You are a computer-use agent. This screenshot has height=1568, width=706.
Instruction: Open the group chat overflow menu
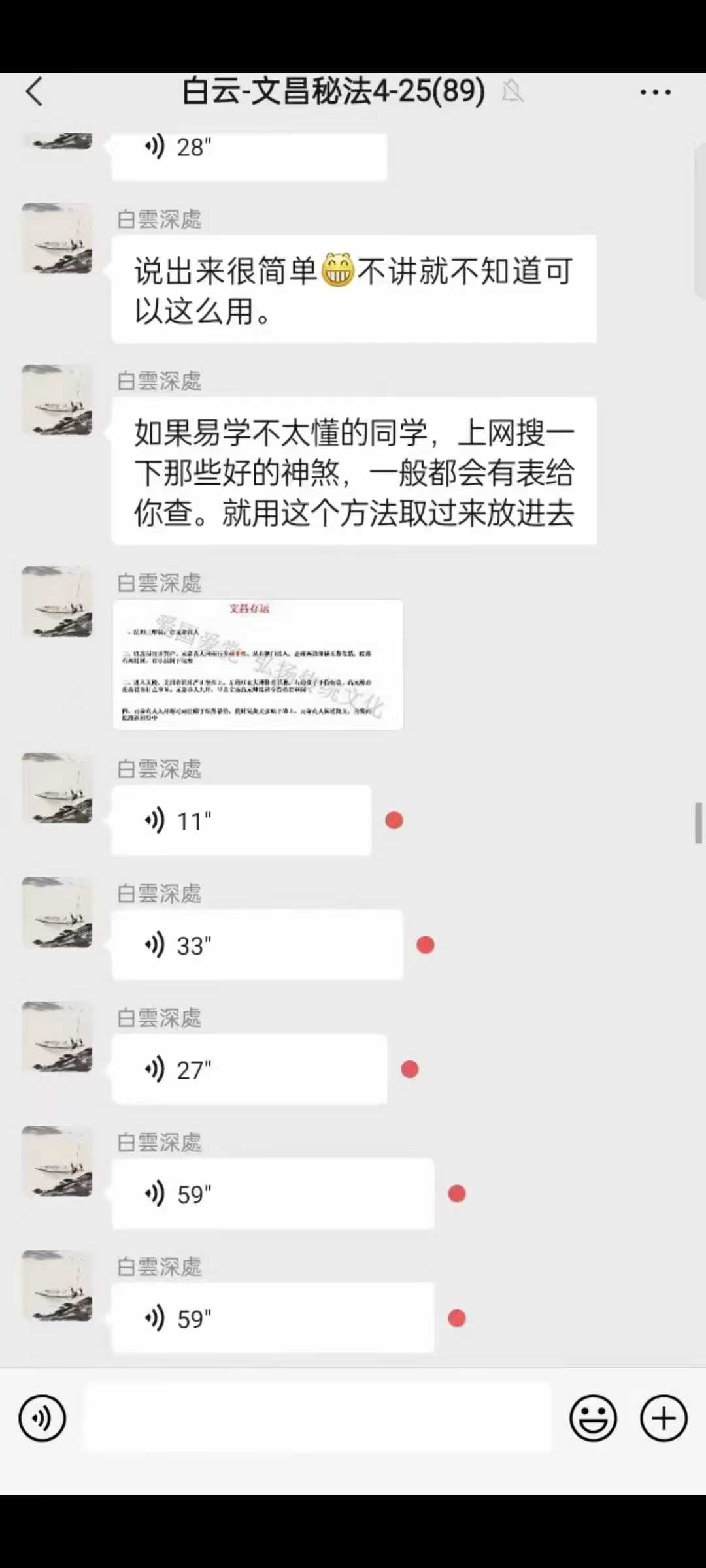[655, 92]
